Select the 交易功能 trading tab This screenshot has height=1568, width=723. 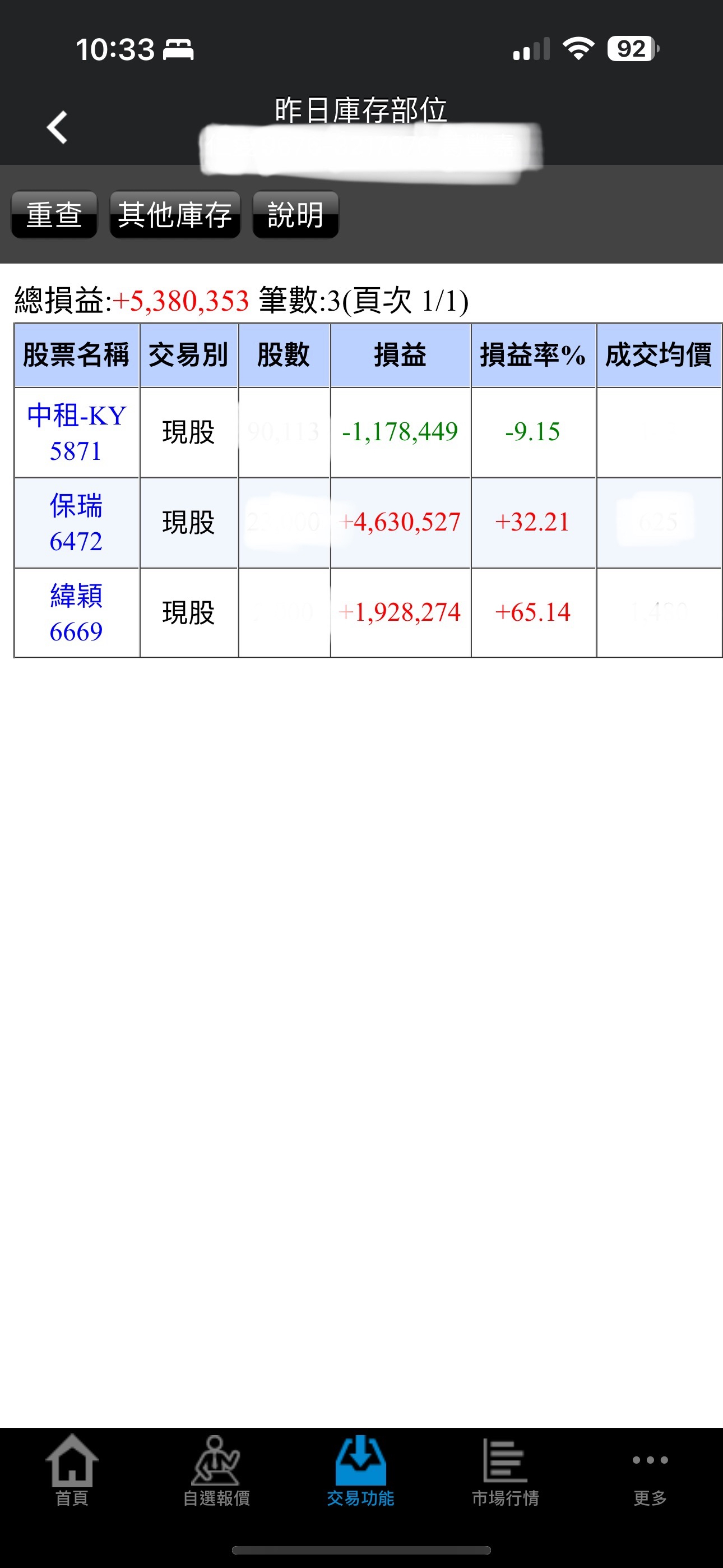pos(361,1470)
